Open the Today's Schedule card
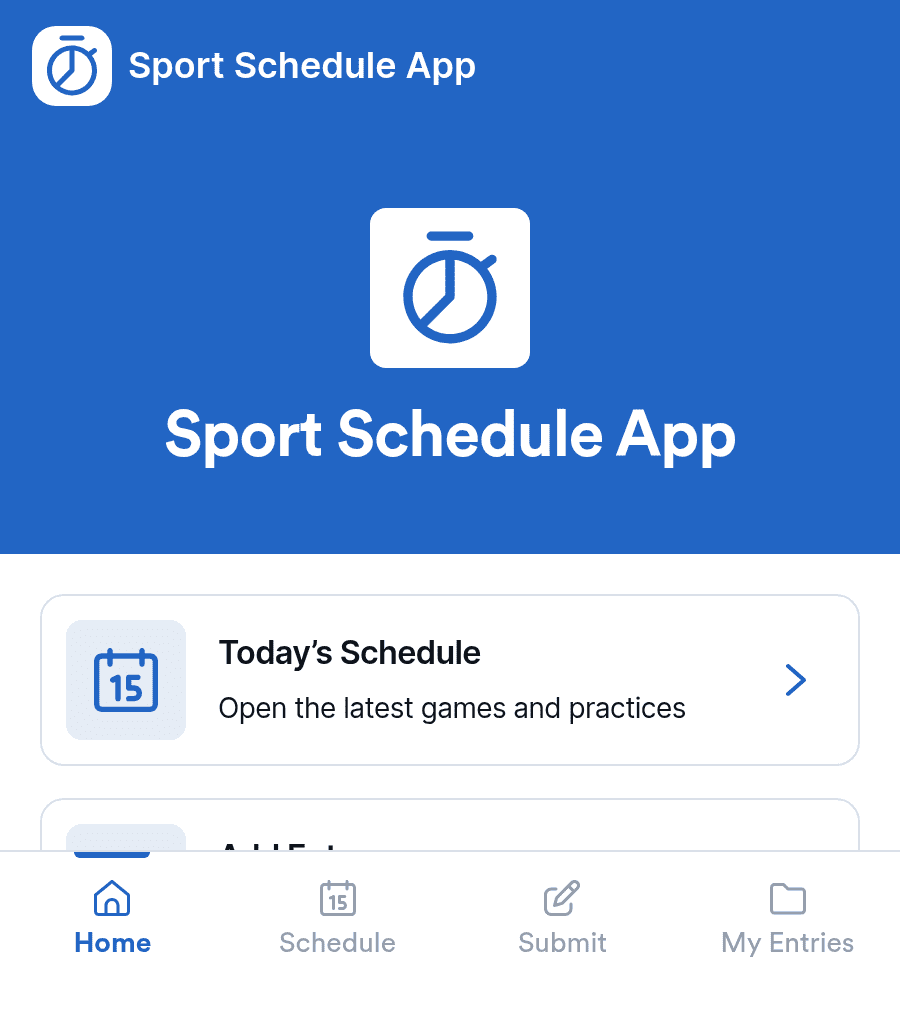900x1028 pixels. 450,680
